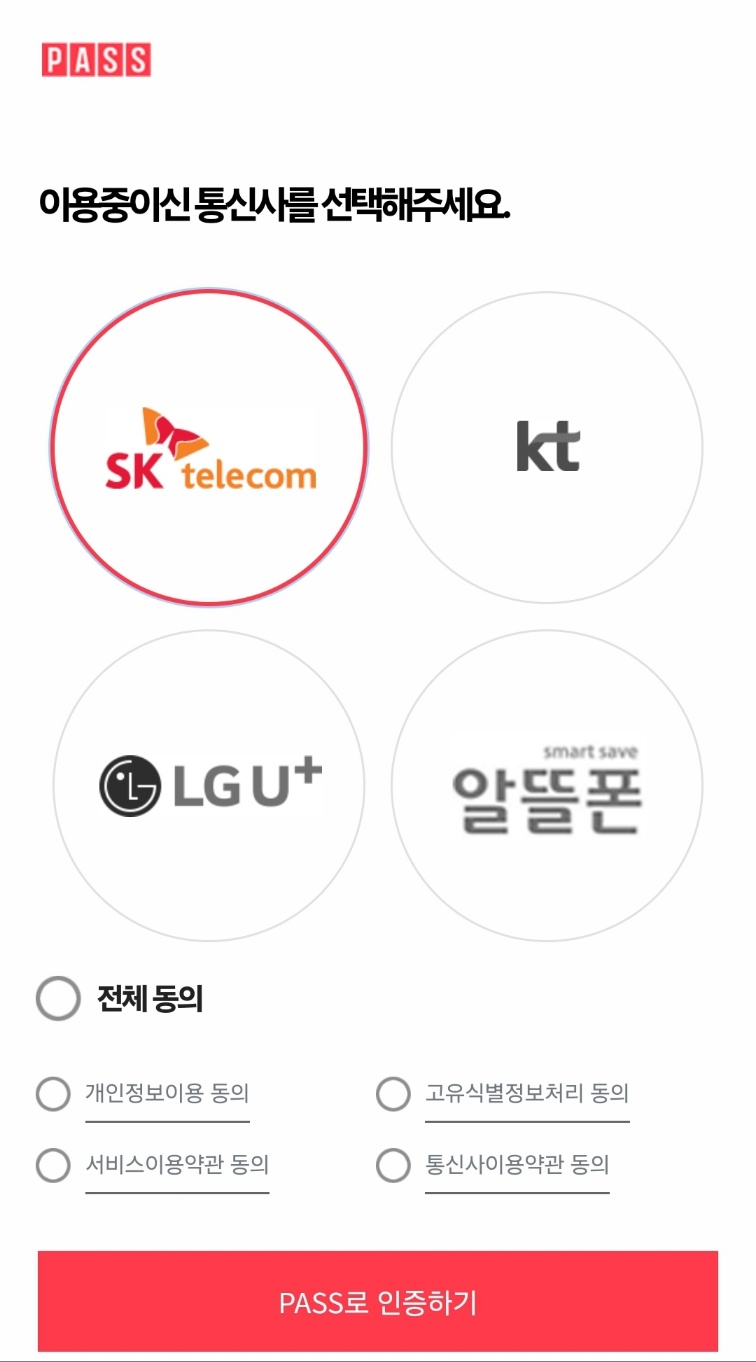Open the 개인정보이용 동의 terms text

[x=166, y=1094]
